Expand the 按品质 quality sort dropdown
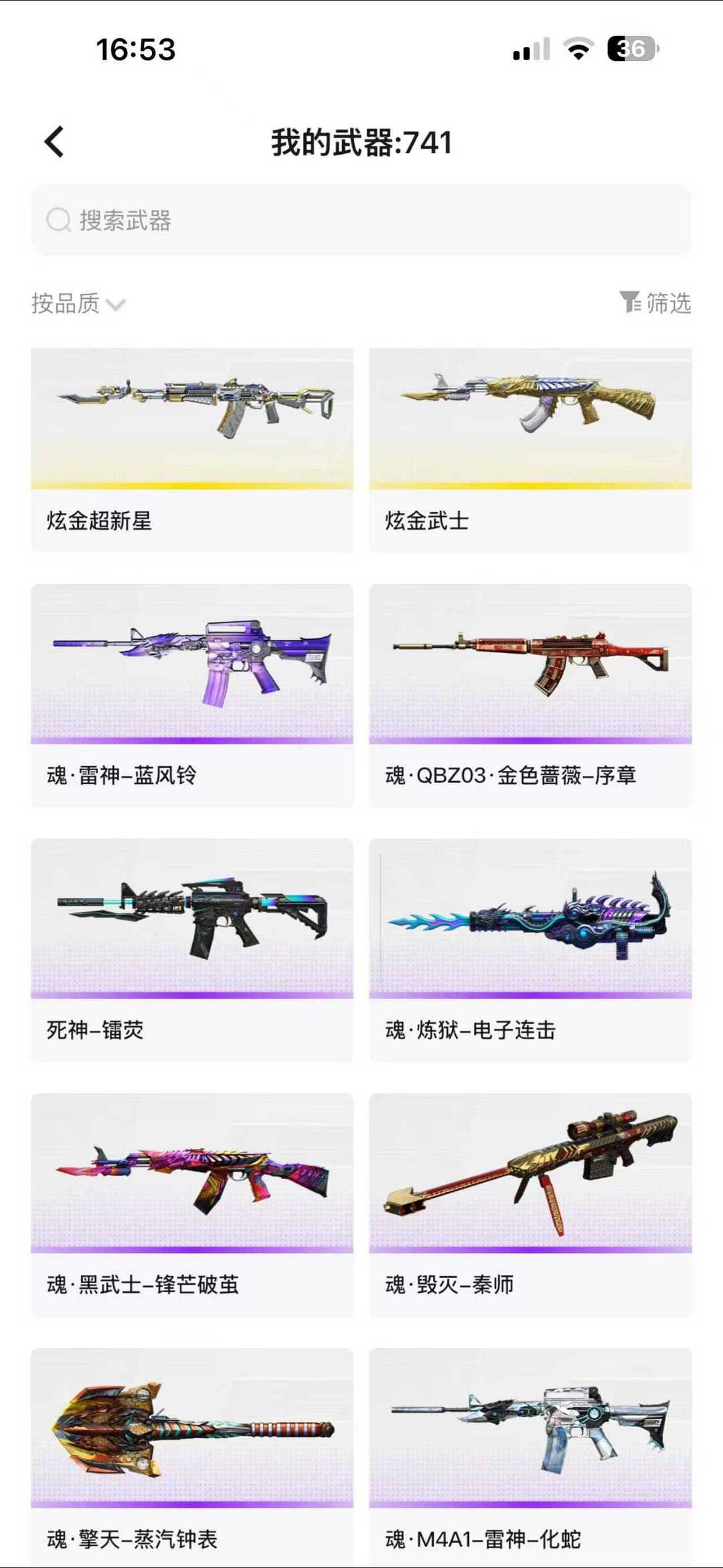 77,303
